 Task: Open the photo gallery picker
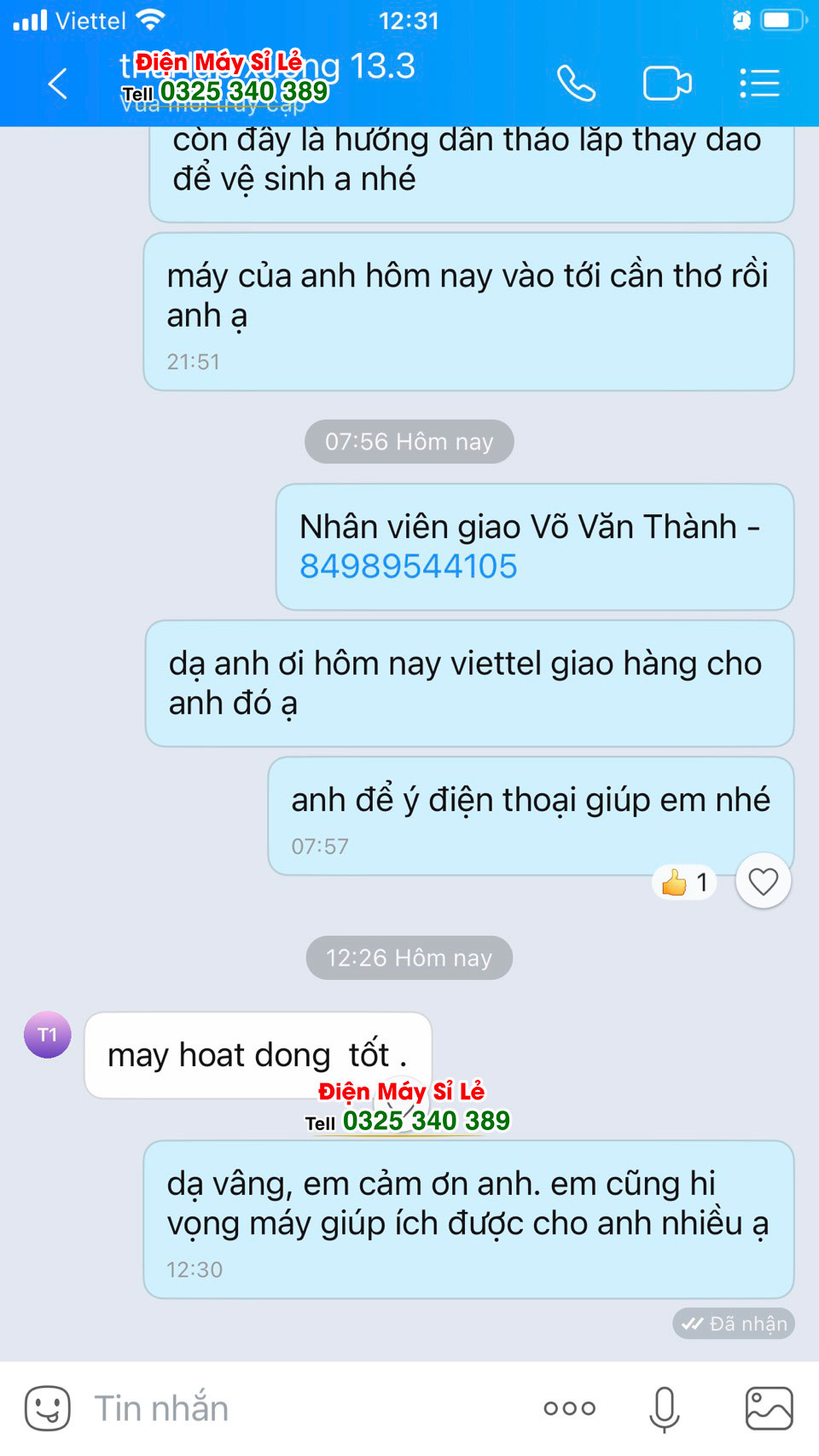click(769, 1408)
